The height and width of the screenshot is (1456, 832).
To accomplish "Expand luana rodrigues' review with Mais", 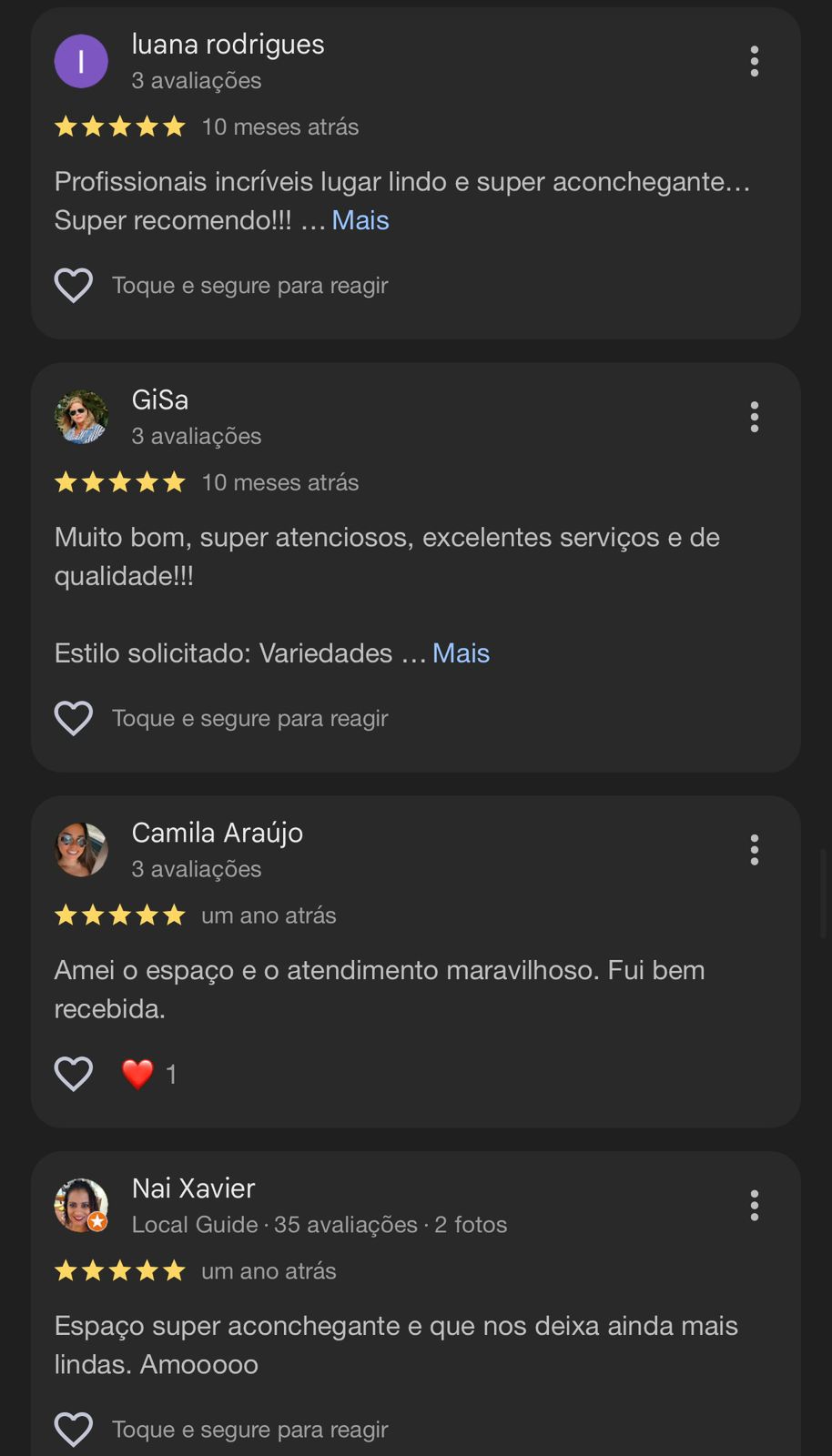I will 360,220.
